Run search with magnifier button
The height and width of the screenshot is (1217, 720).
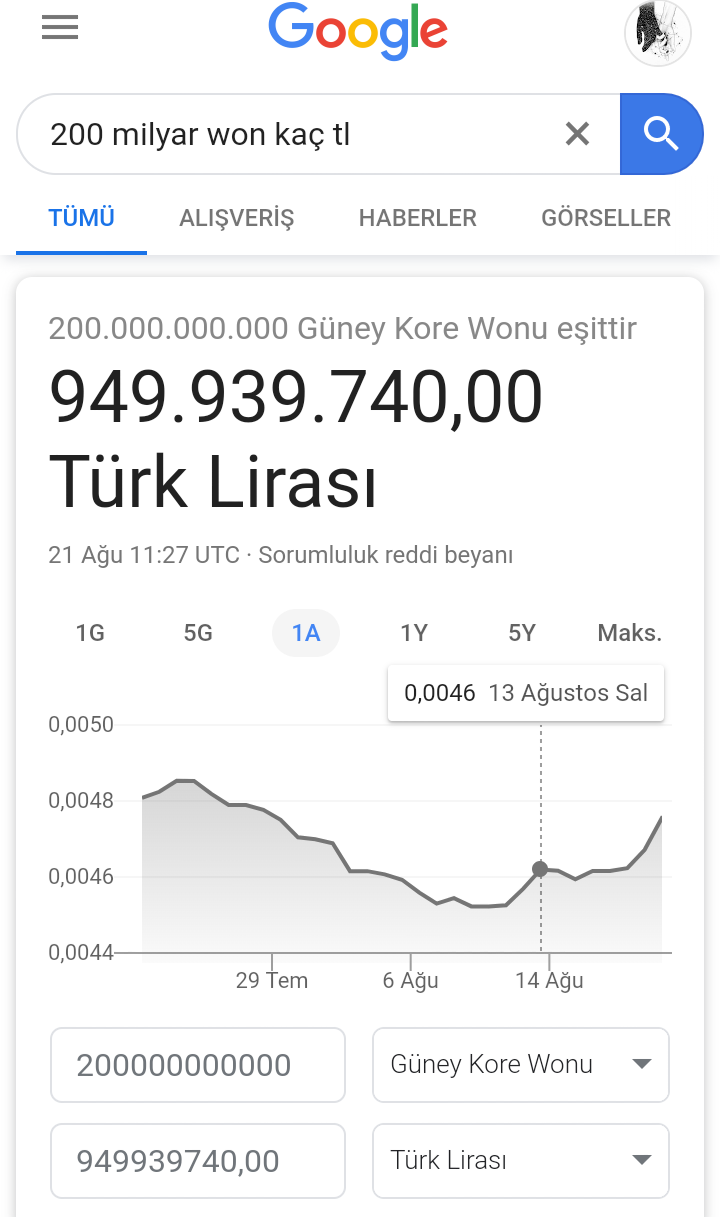click(x=661, y=134)
